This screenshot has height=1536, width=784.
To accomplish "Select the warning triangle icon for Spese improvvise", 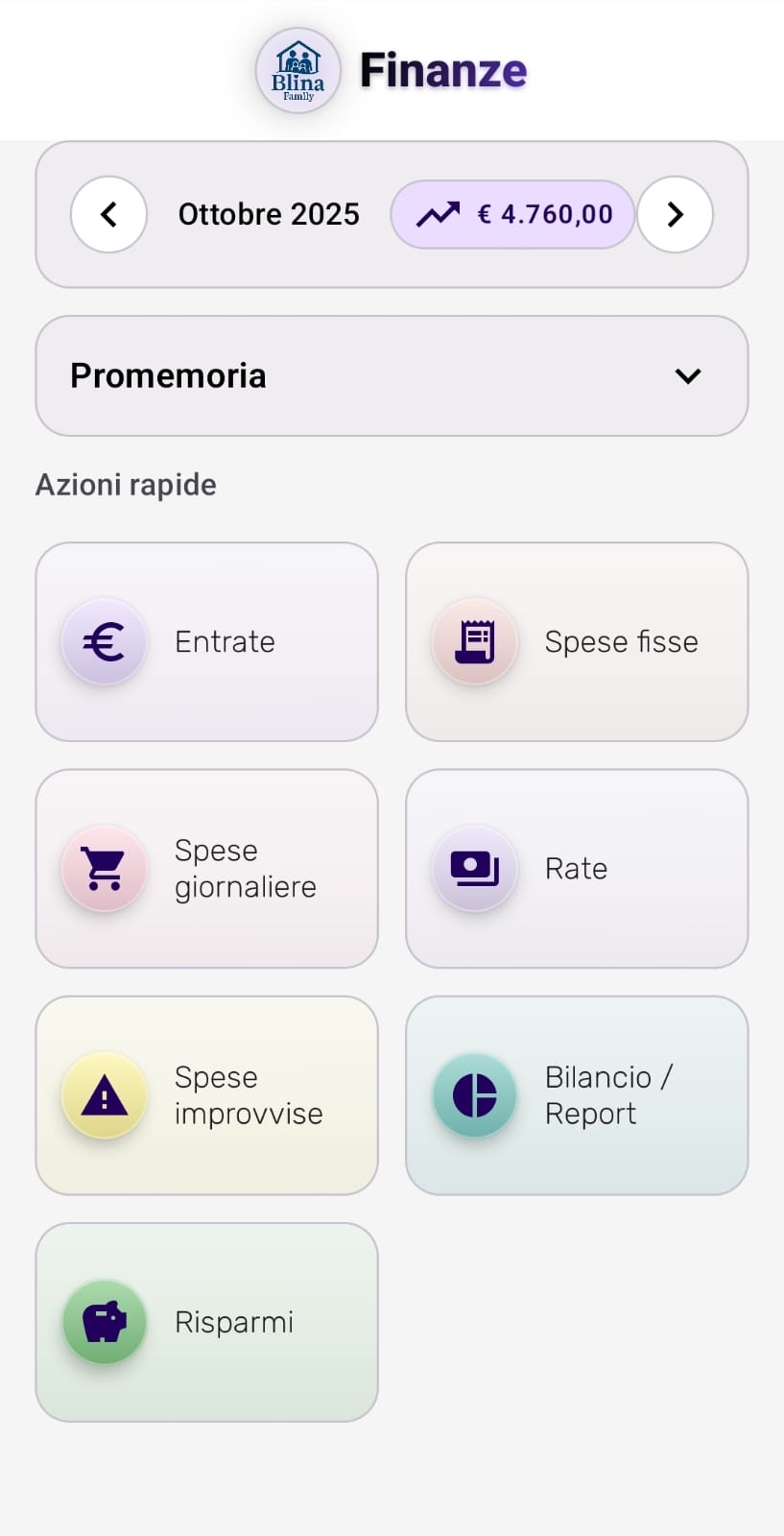I will point(104,1094).
